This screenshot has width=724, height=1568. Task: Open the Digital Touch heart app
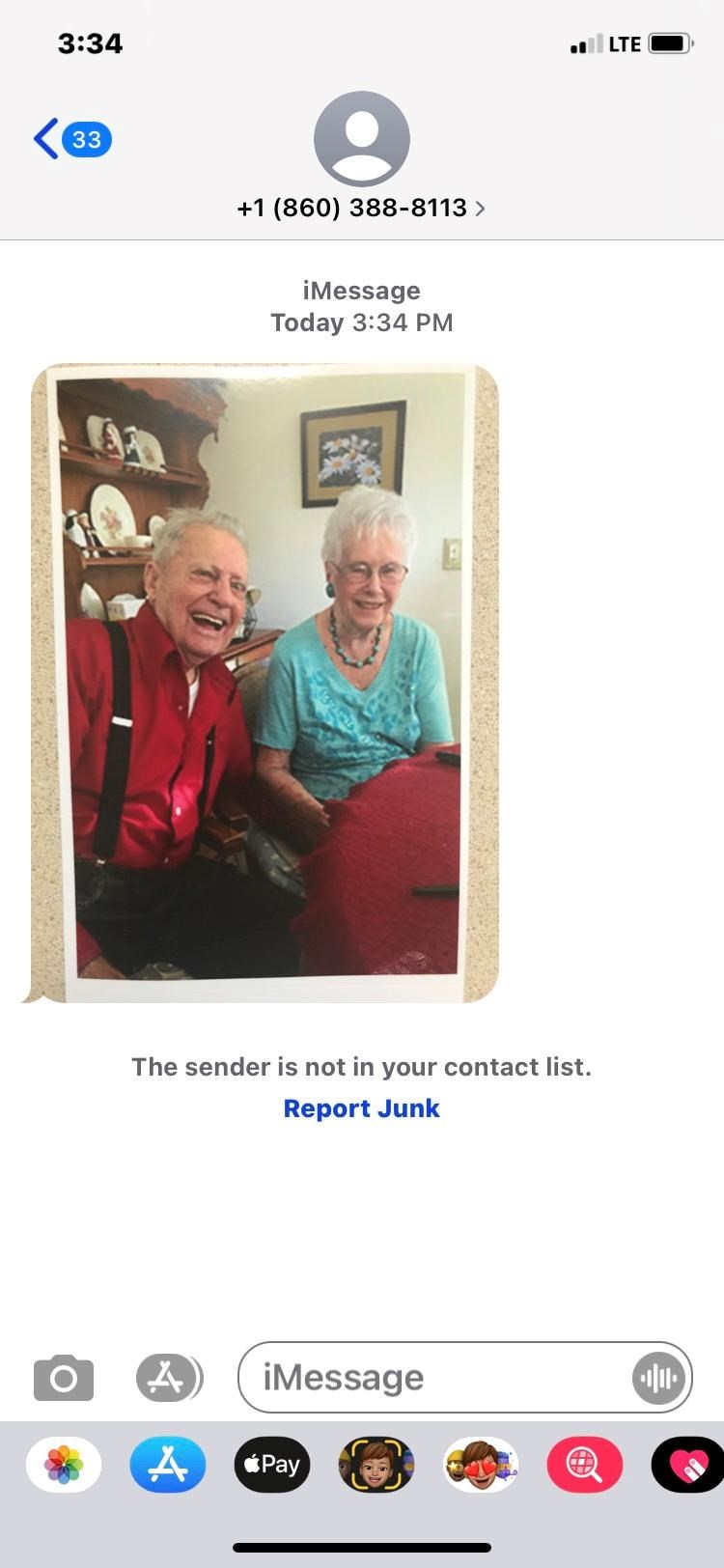[687, 1465]
